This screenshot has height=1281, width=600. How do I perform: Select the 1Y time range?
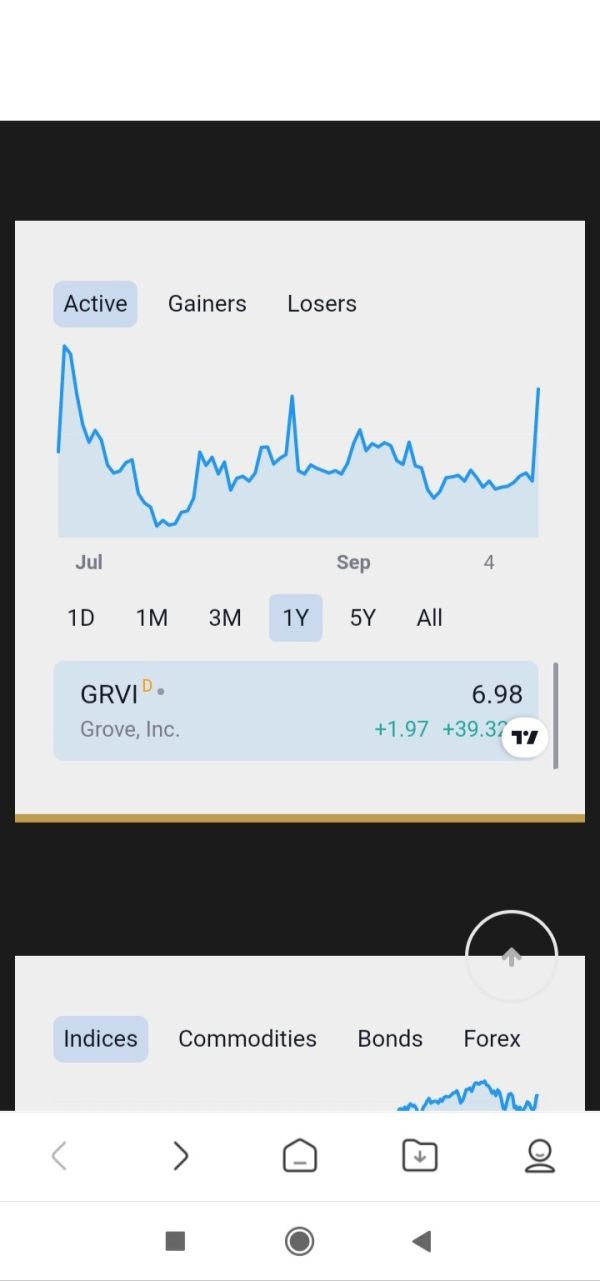pos(296,618)
